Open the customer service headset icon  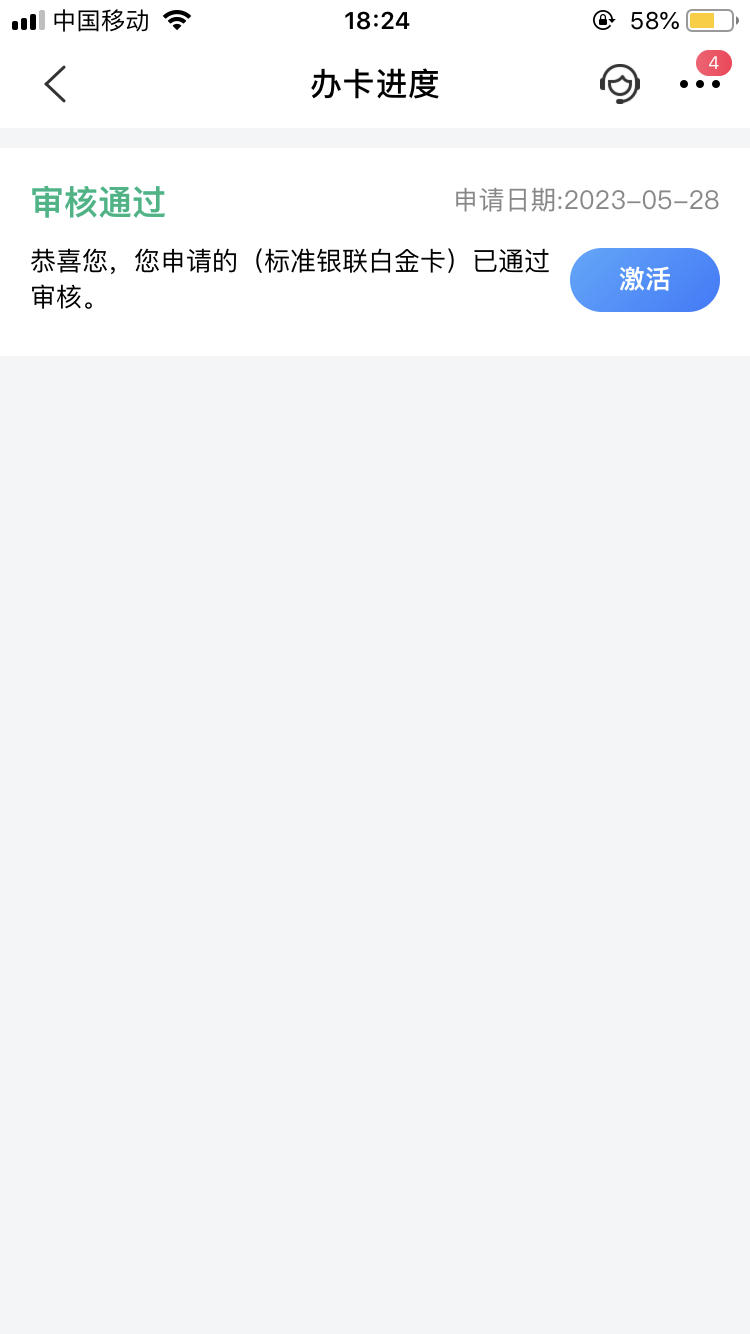pyautogui.click(x=620, y=84)
